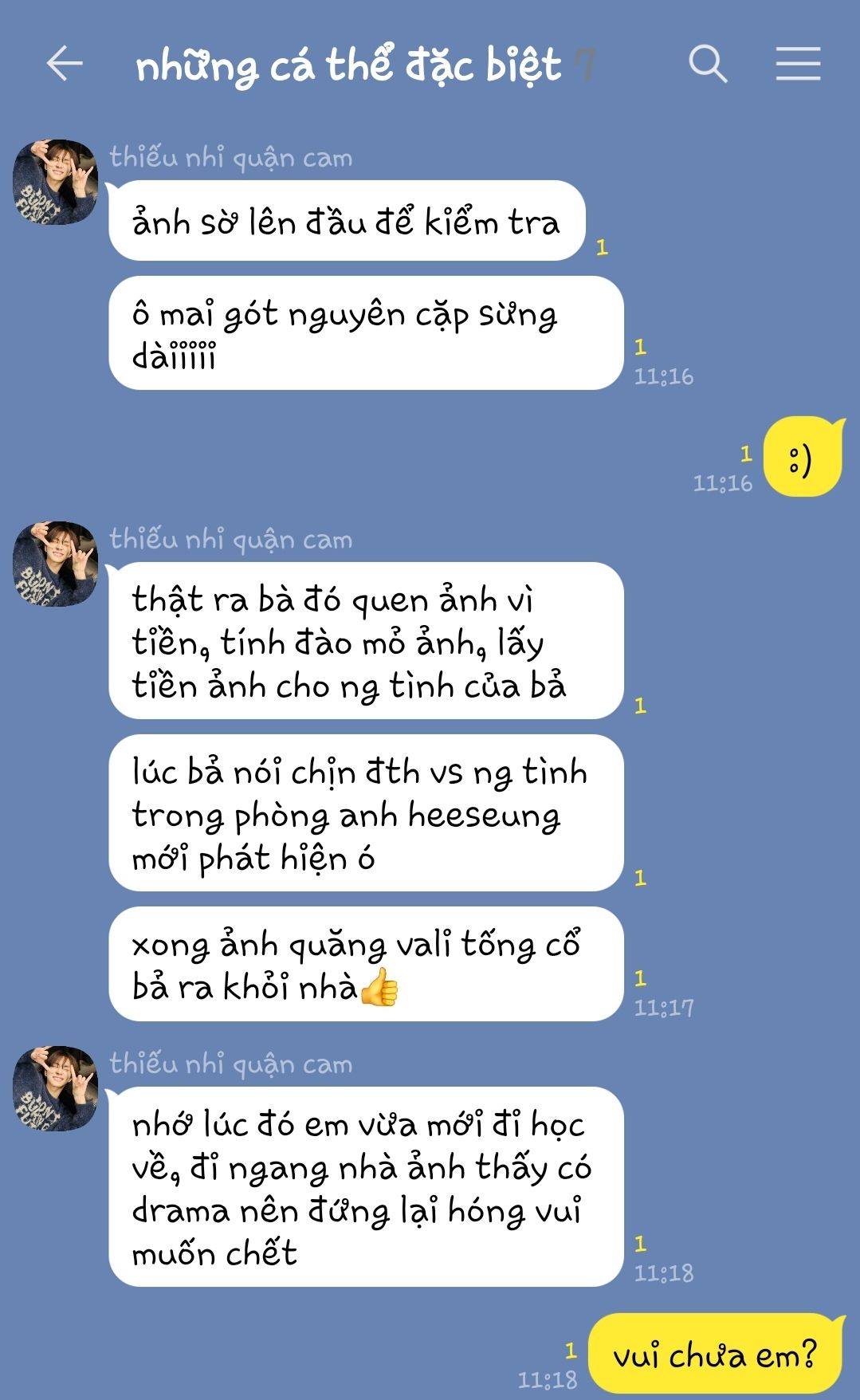Tap the avatar beside "nhớ lúc đó em" message
The image size is (860, 1400).
55,1088
